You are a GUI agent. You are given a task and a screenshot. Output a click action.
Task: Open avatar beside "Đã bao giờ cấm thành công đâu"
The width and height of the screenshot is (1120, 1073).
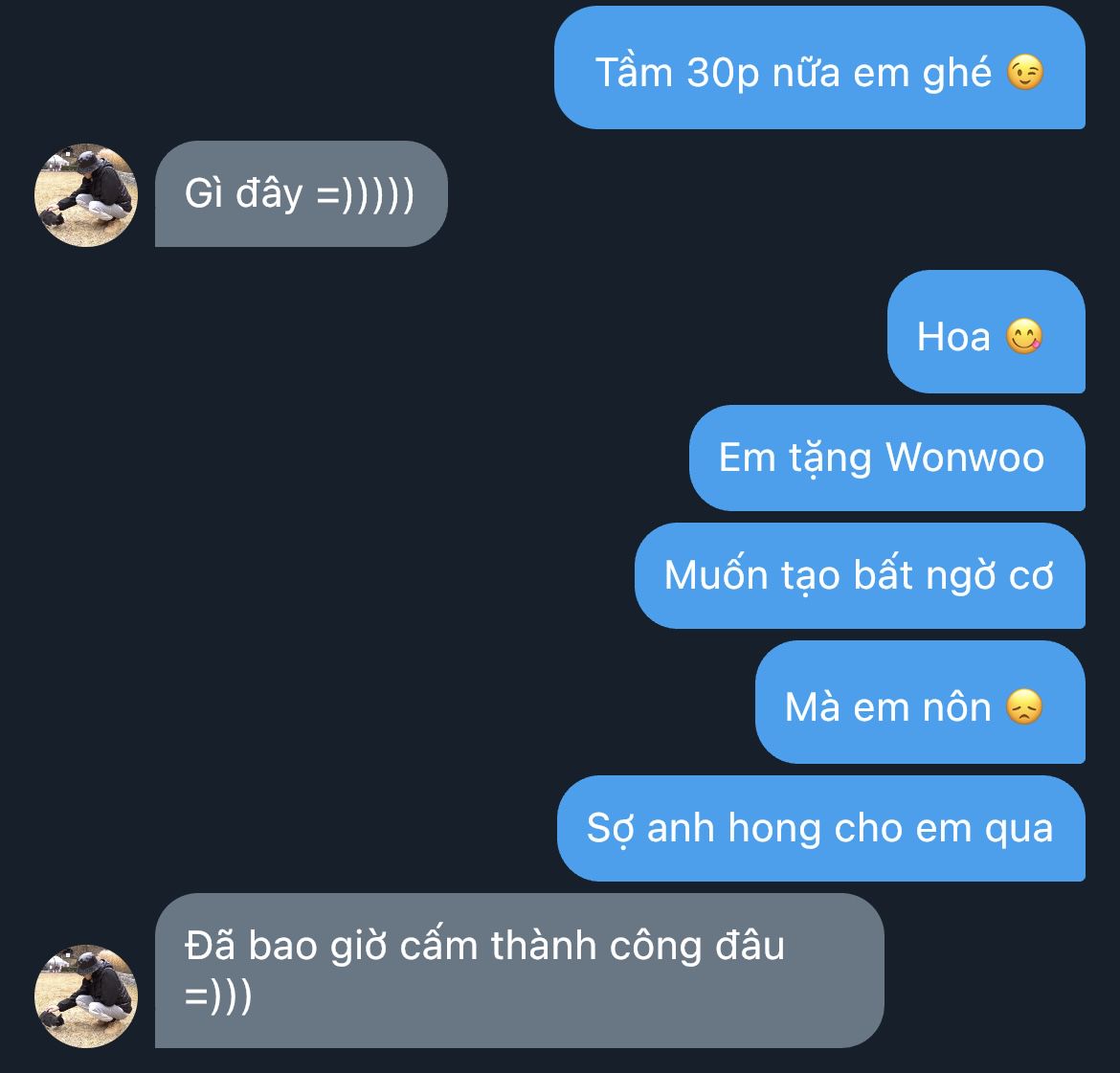tap(86, 995)
